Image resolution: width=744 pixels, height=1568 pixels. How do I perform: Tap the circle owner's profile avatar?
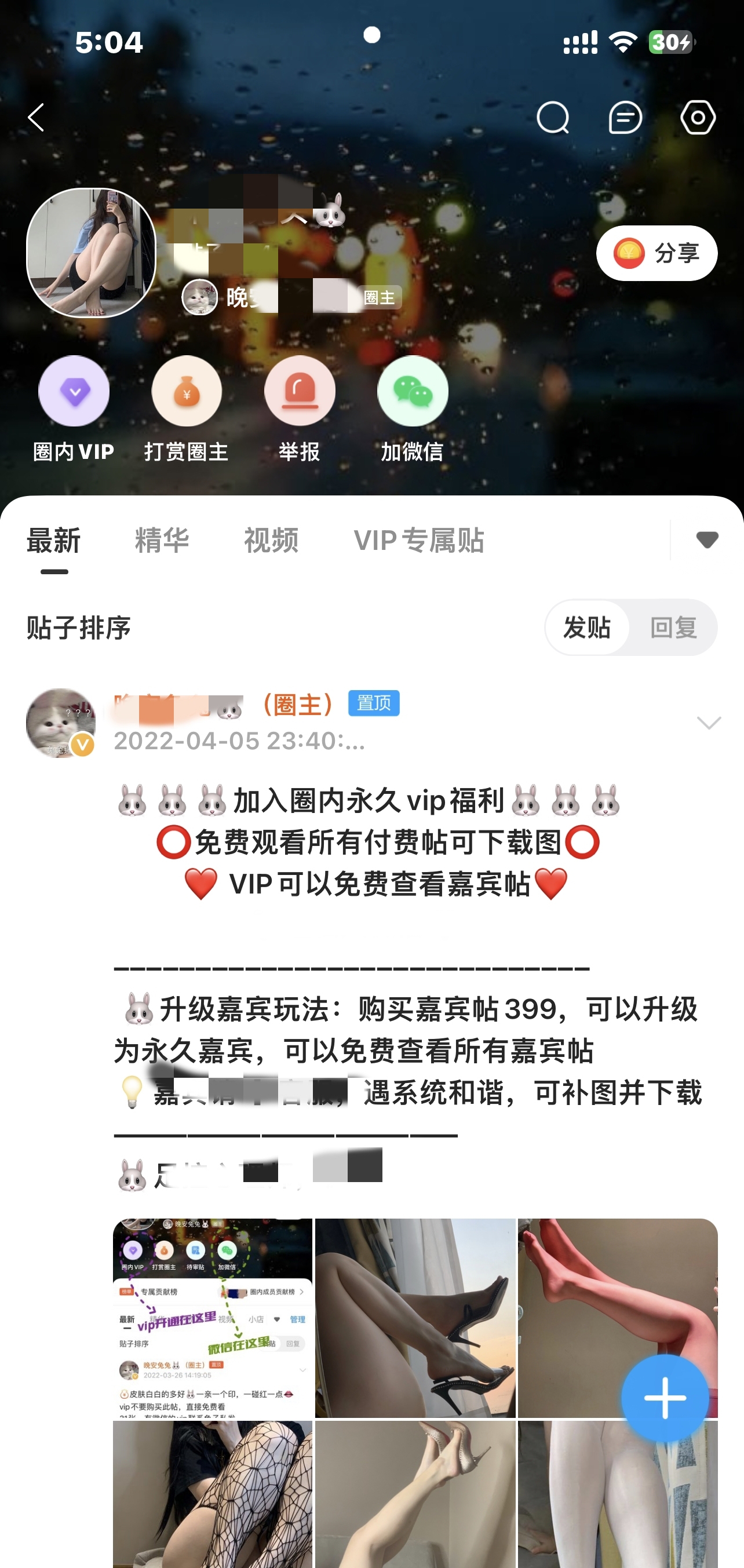click(x=91, y=253)
